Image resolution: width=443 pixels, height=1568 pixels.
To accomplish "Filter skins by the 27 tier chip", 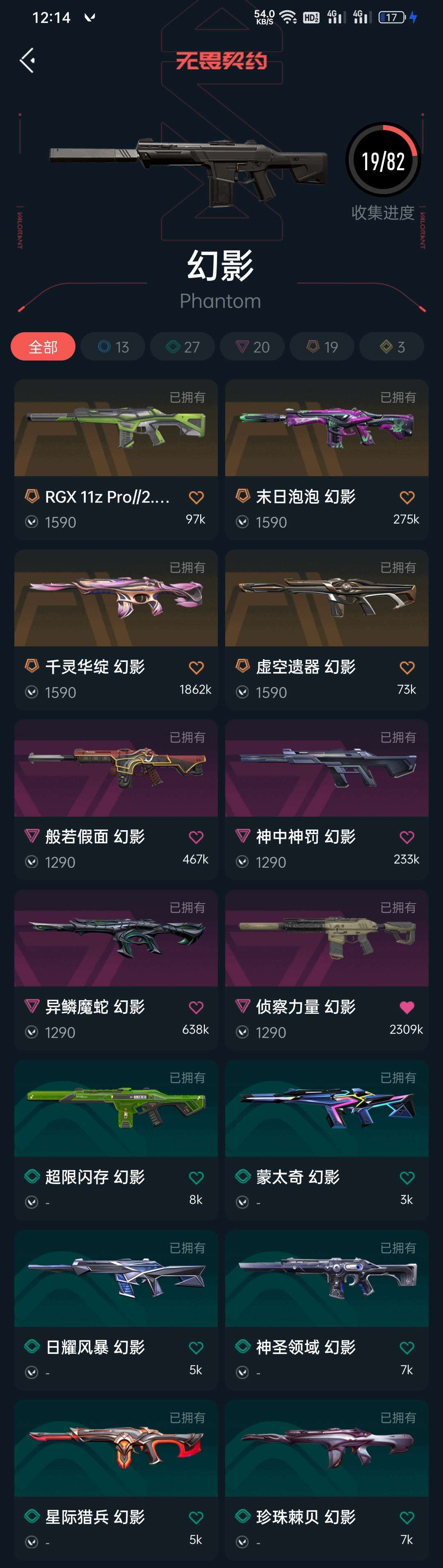I will (183, 347).
